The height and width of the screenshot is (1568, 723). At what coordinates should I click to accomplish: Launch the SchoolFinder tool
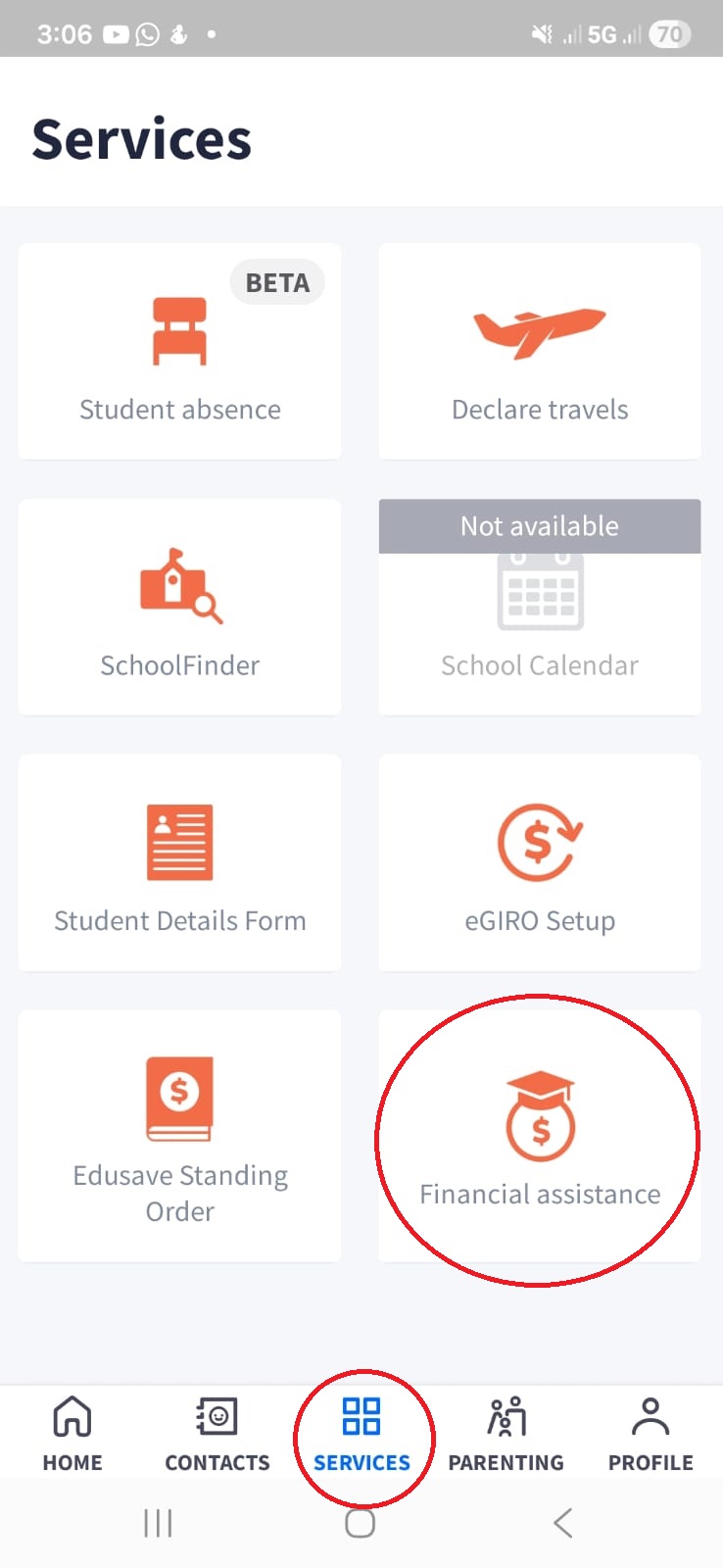(179, 608)
